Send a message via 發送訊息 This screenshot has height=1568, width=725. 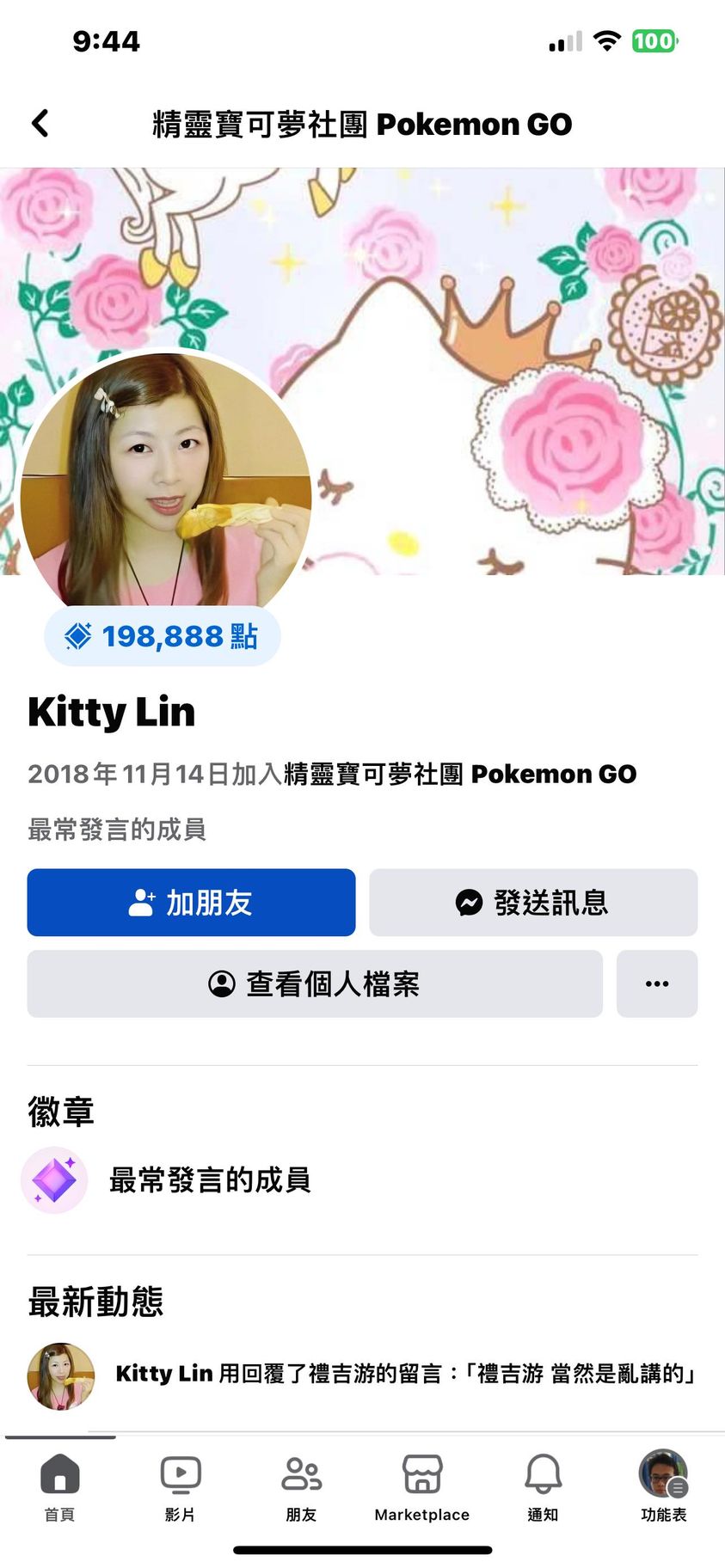(x=533, y=903)
